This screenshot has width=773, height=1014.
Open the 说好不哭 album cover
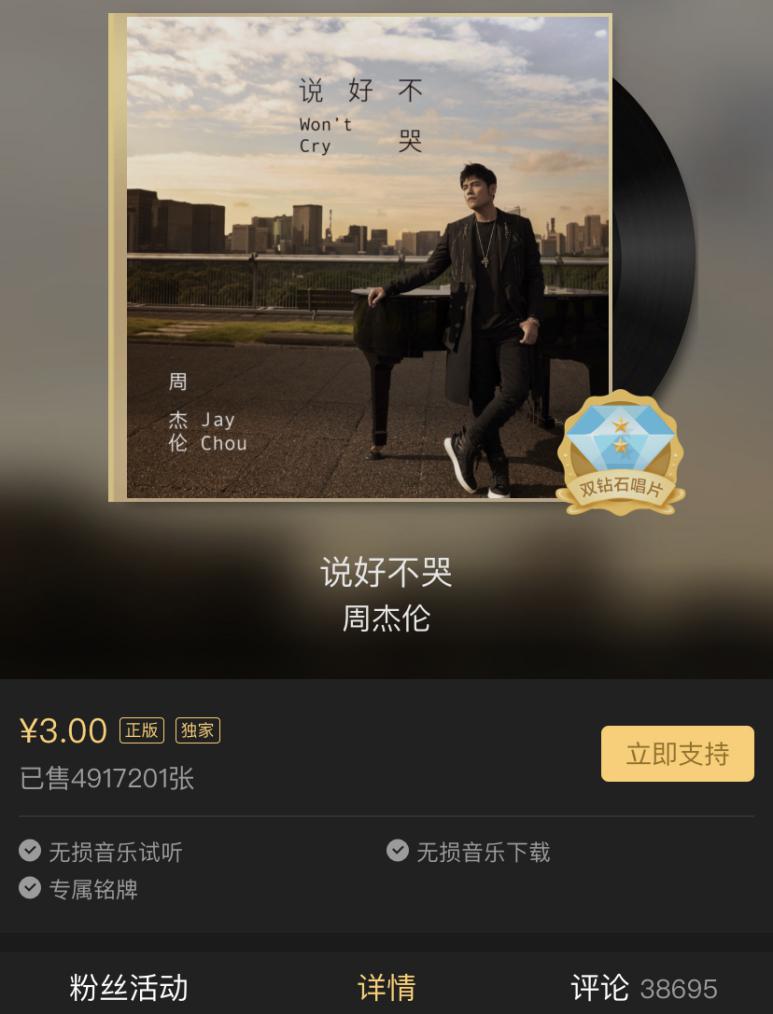tap(360, 257)
